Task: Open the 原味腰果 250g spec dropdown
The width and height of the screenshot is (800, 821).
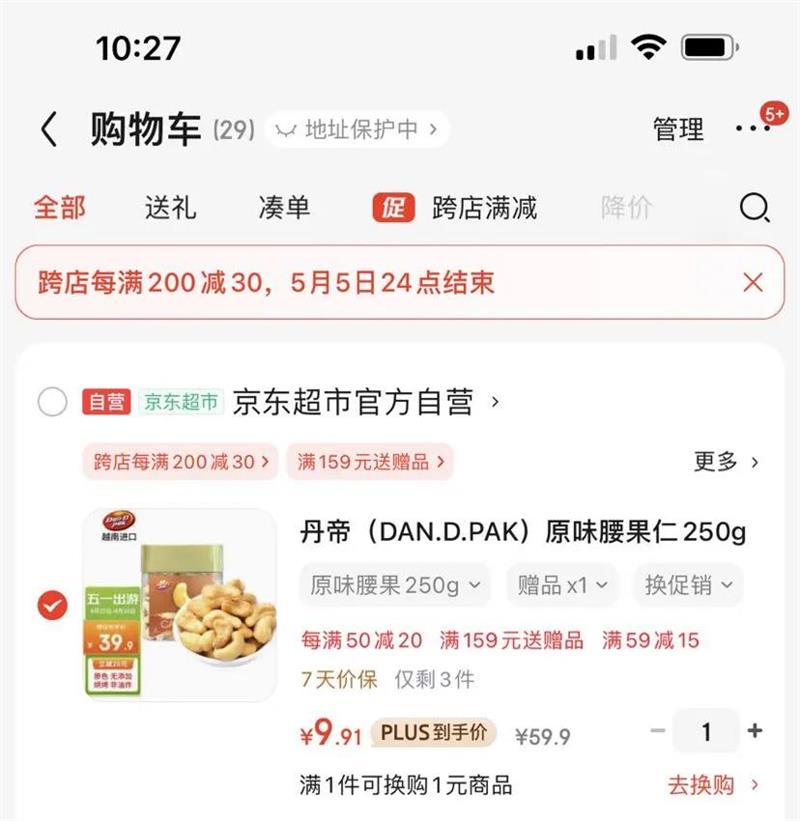Action: 395,585
